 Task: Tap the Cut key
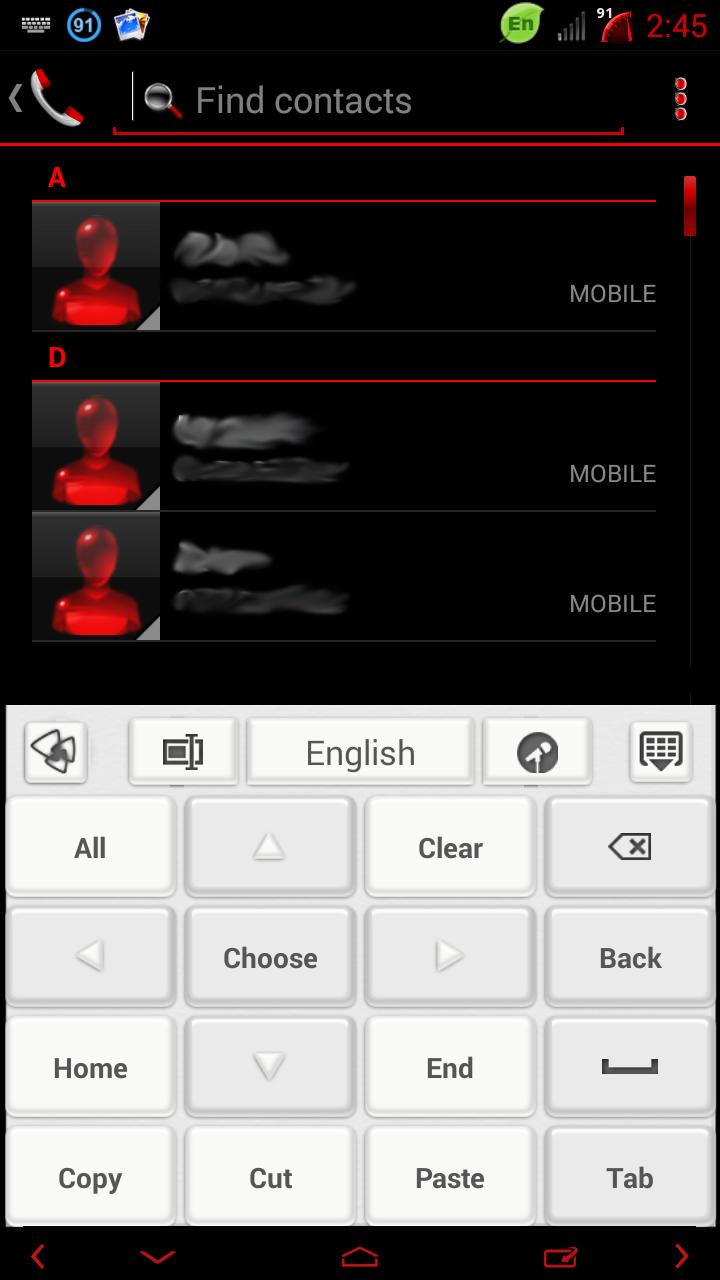pyautogui.click(x=270, y=1178)
